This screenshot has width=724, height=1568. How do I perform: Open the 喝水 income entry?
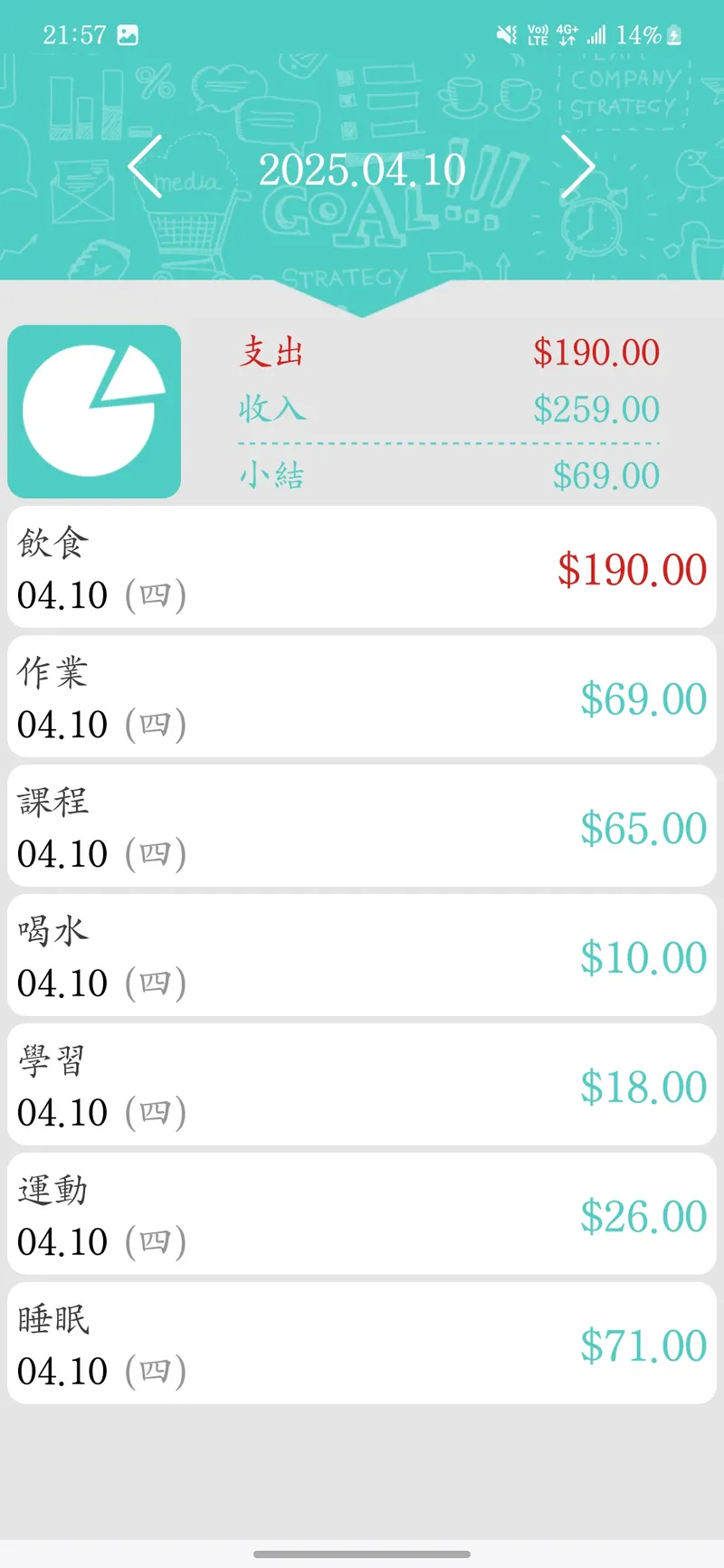pyautogui.click(x=362, y=955)
